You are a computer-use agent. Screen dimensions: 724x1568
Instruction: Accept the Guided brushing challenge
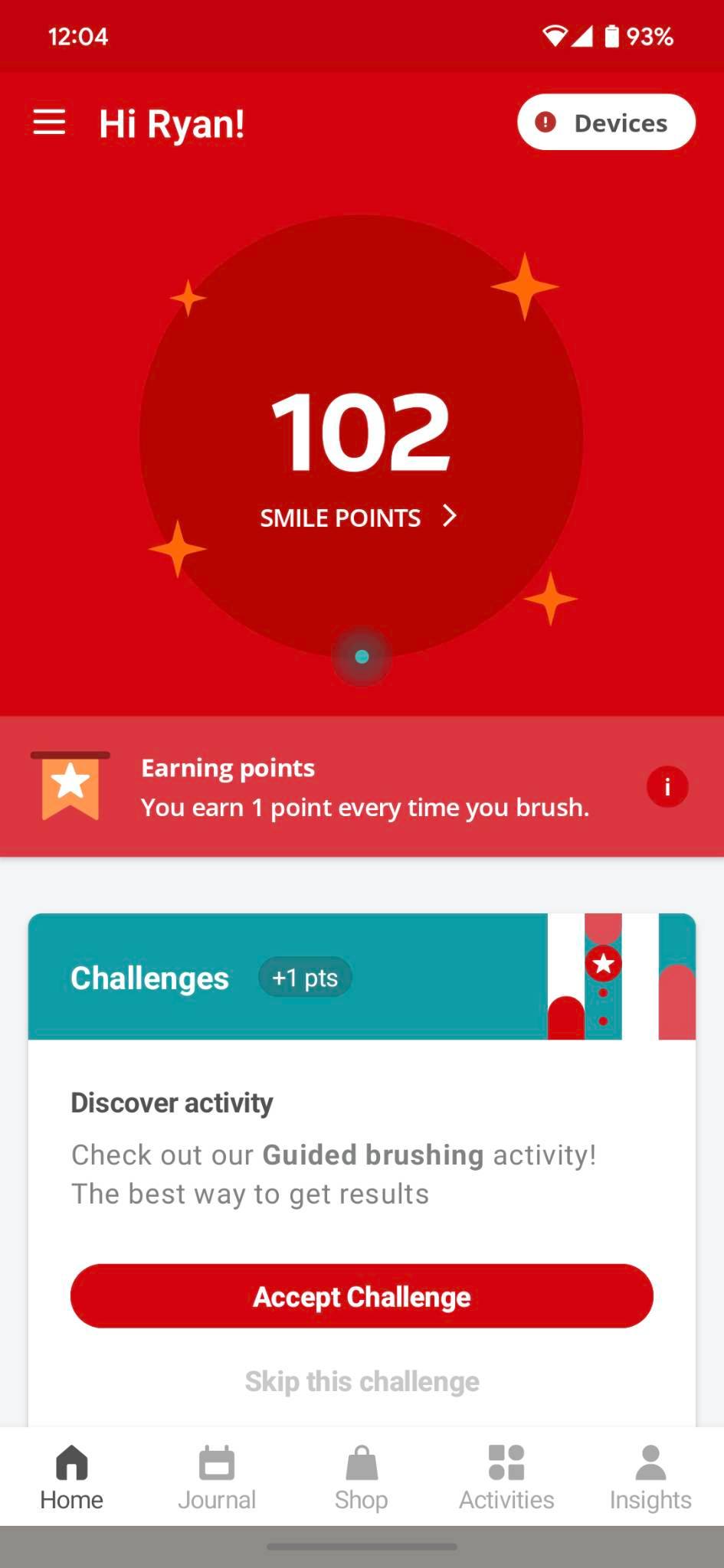point(362,1295)
